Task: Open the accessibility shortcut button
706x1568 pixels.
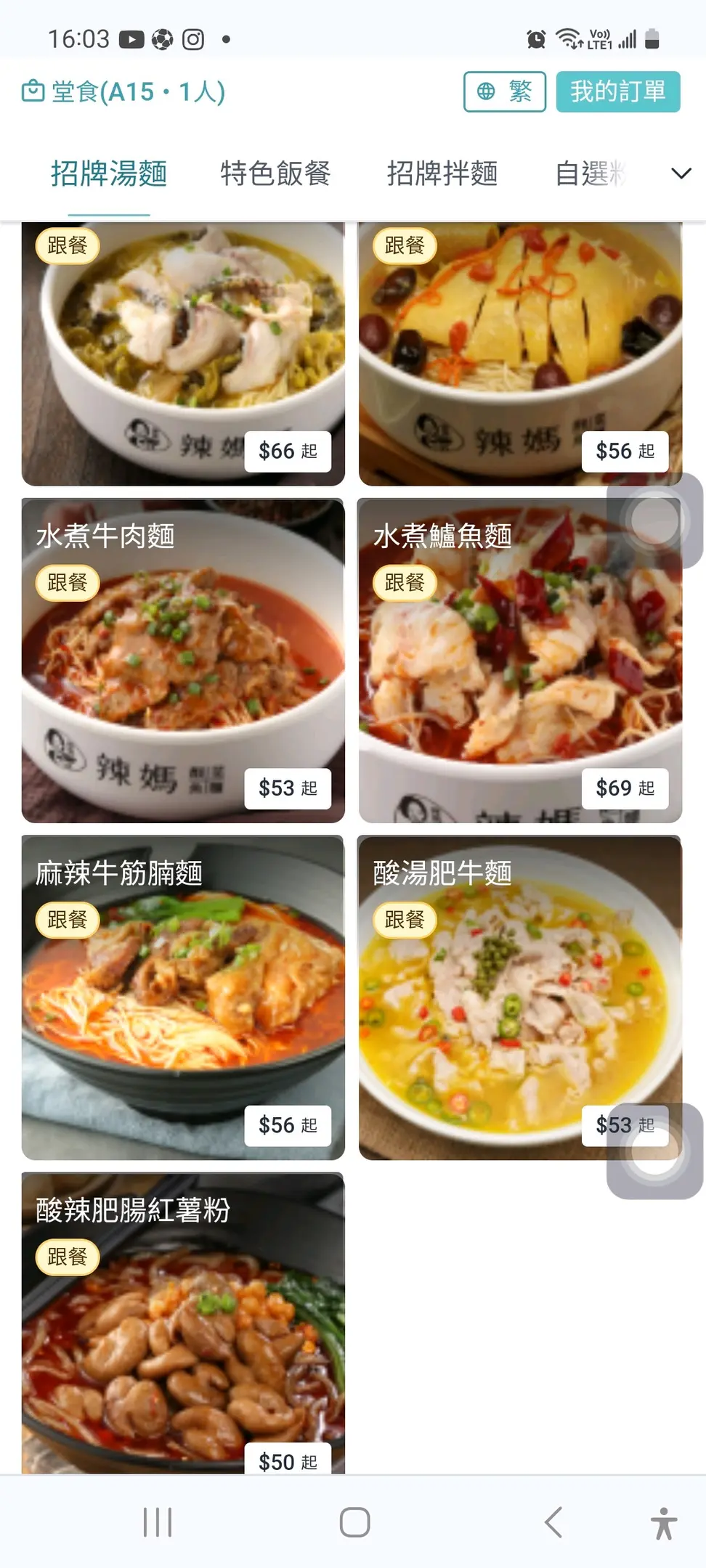Action: [x=663, y=1522]
